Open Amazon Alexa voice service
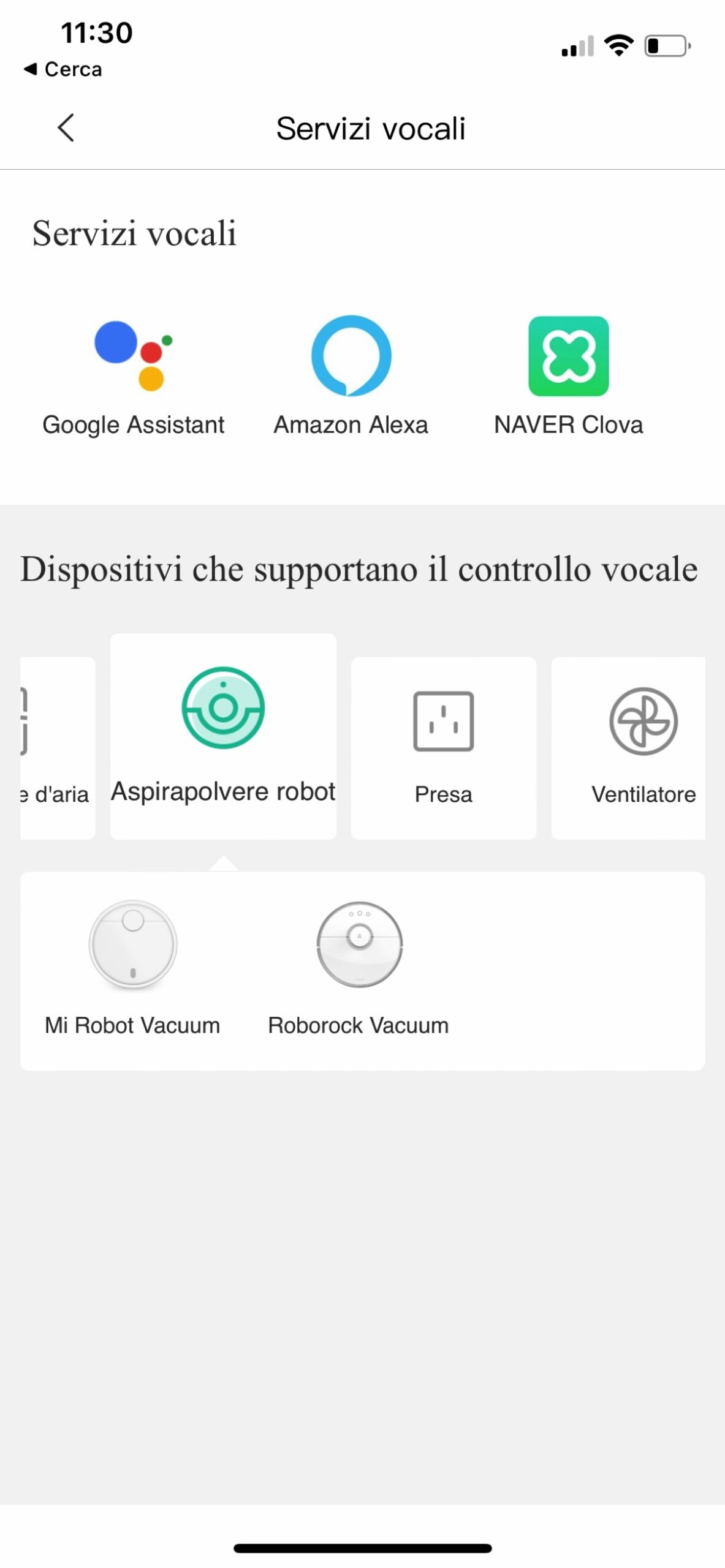The width and height of the screenshot is (725, 1568). point(351,375)
